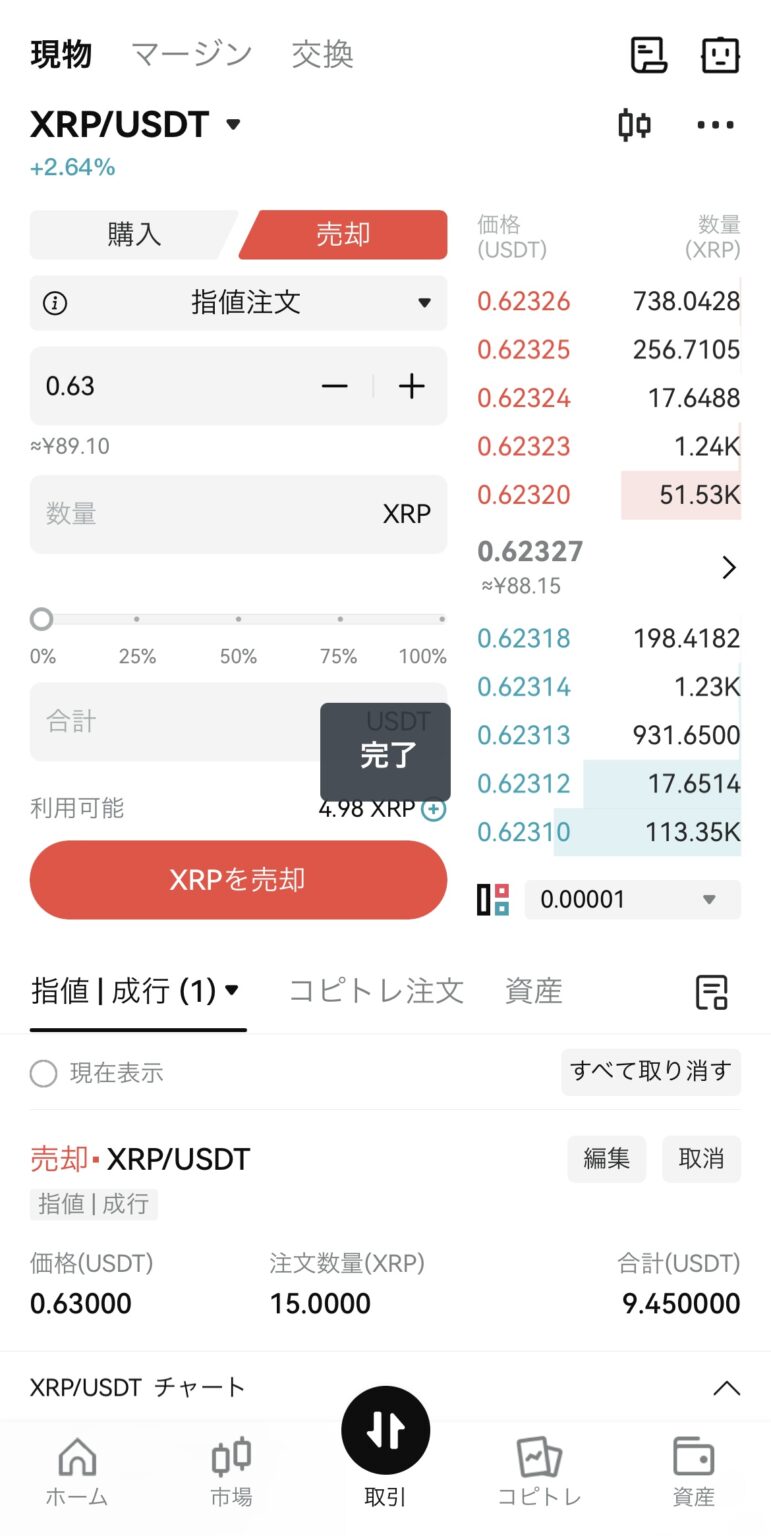This screenshot has height=1536, width=771.
Task: Open the chatbot support icon
Action: click(x=717, y=55)
